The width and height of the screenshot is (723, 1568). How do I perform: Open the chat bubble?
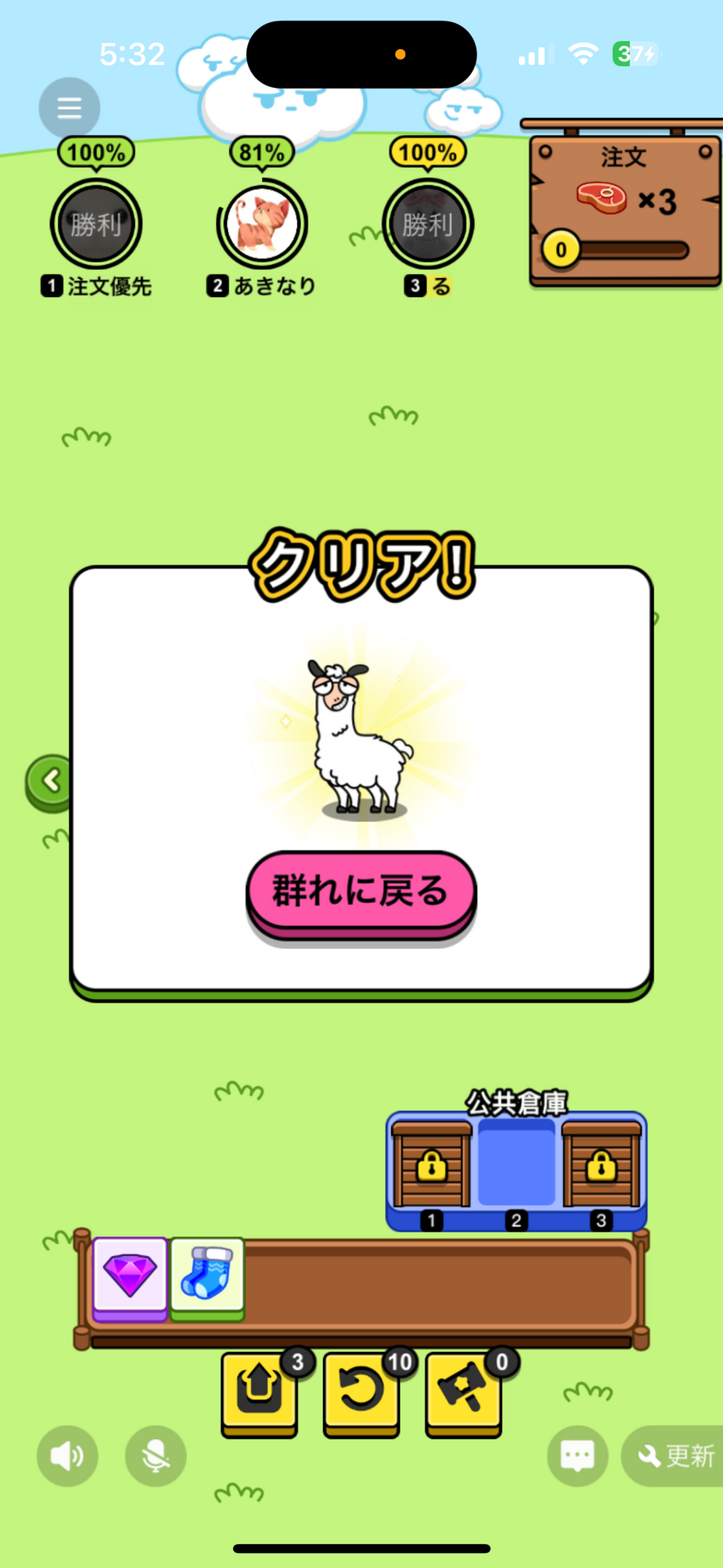pyautogui.click(x=577, y=1456)
